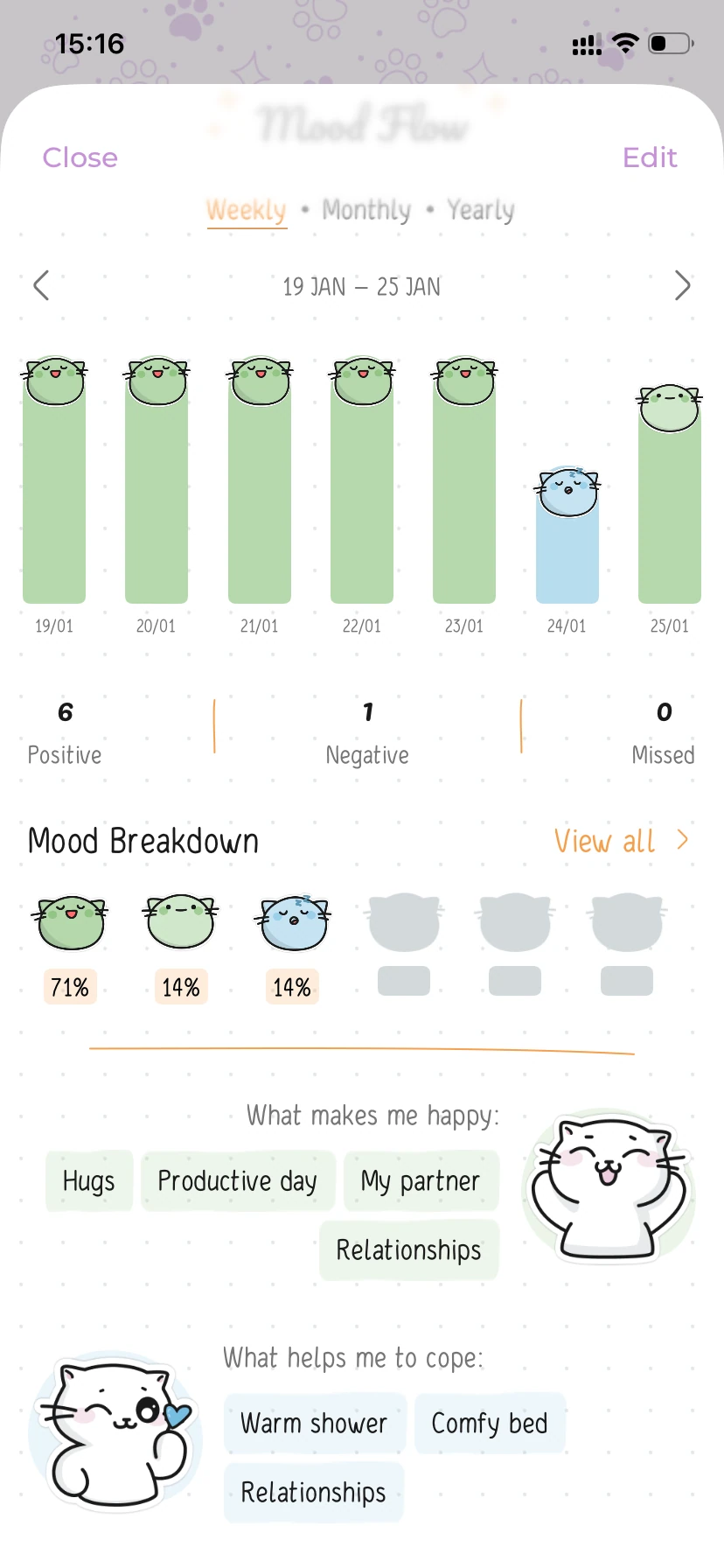Select the happy green cat mood icon
This screenshot has height=1568, width=724.
[70, 920]
